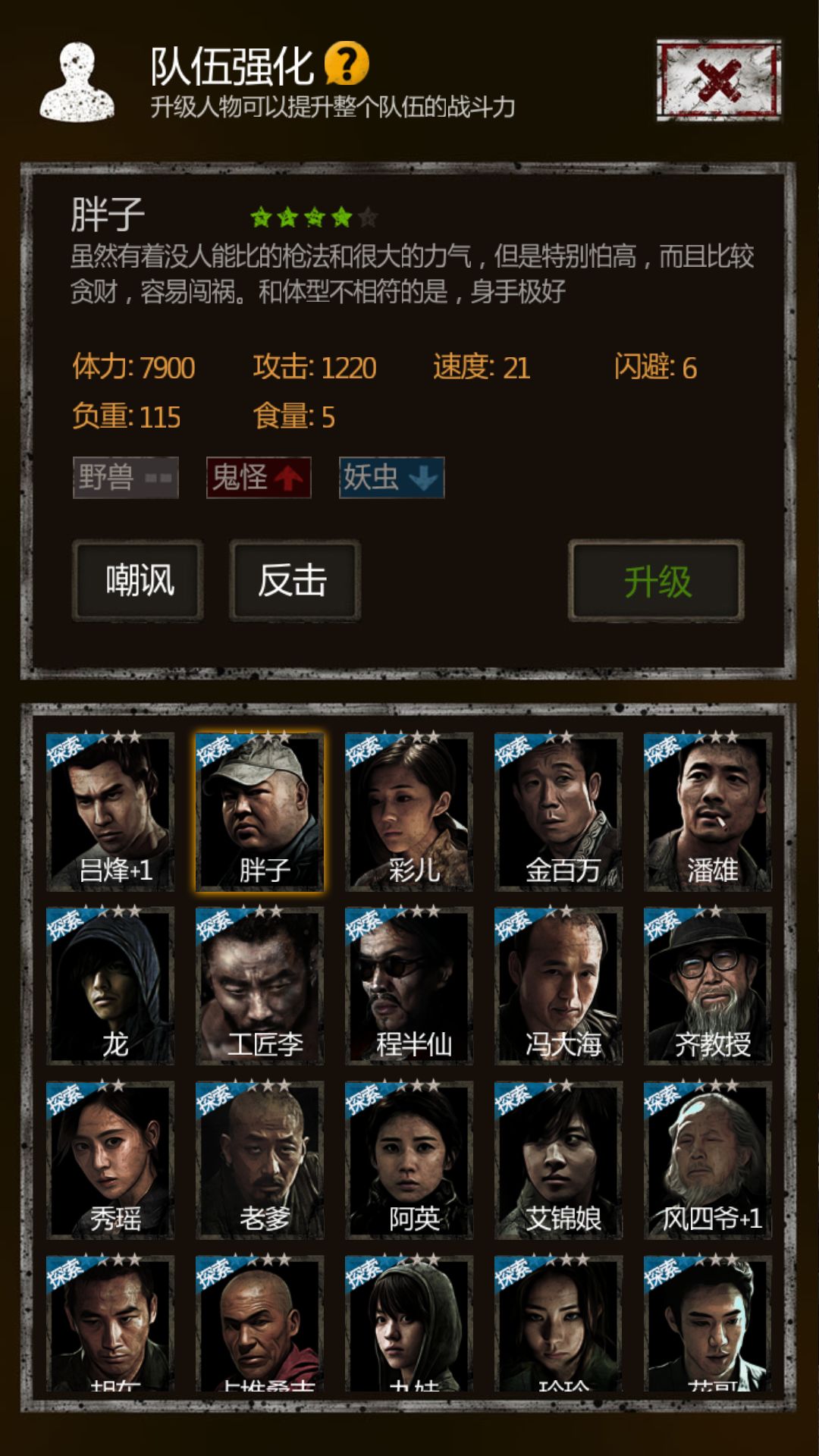Select 彩儿's portrait

[409, 811]
